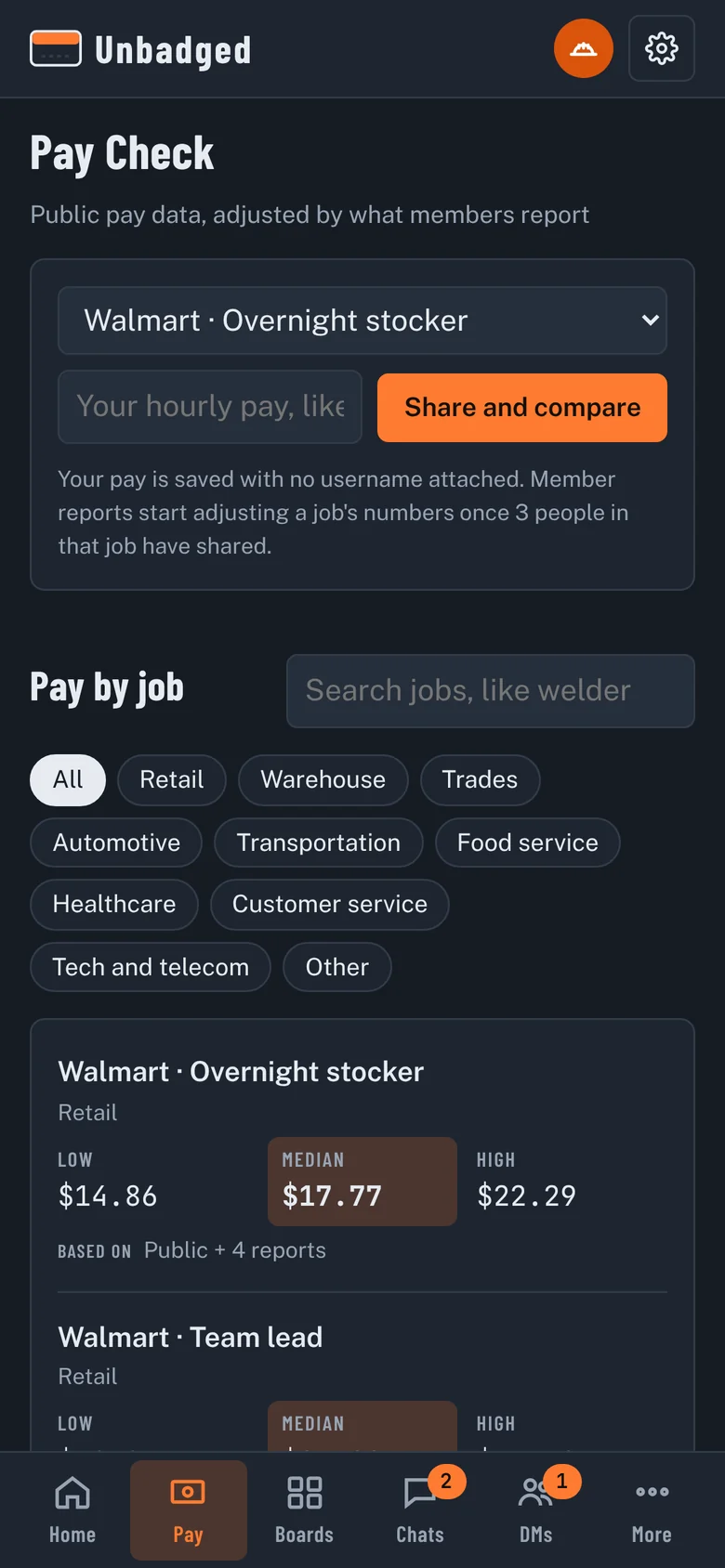Filter jobs by Retail
This screenshot has width=725, height=1568.
click(172, 780)
